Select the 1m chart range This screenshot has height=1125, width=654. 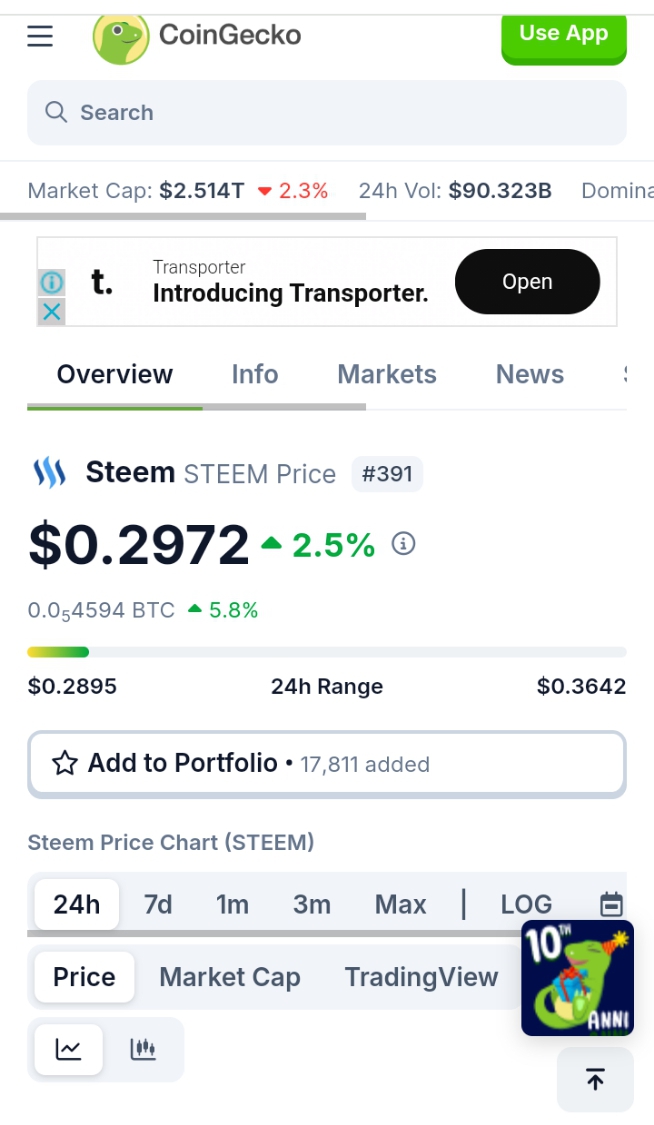tap(232, 904)
